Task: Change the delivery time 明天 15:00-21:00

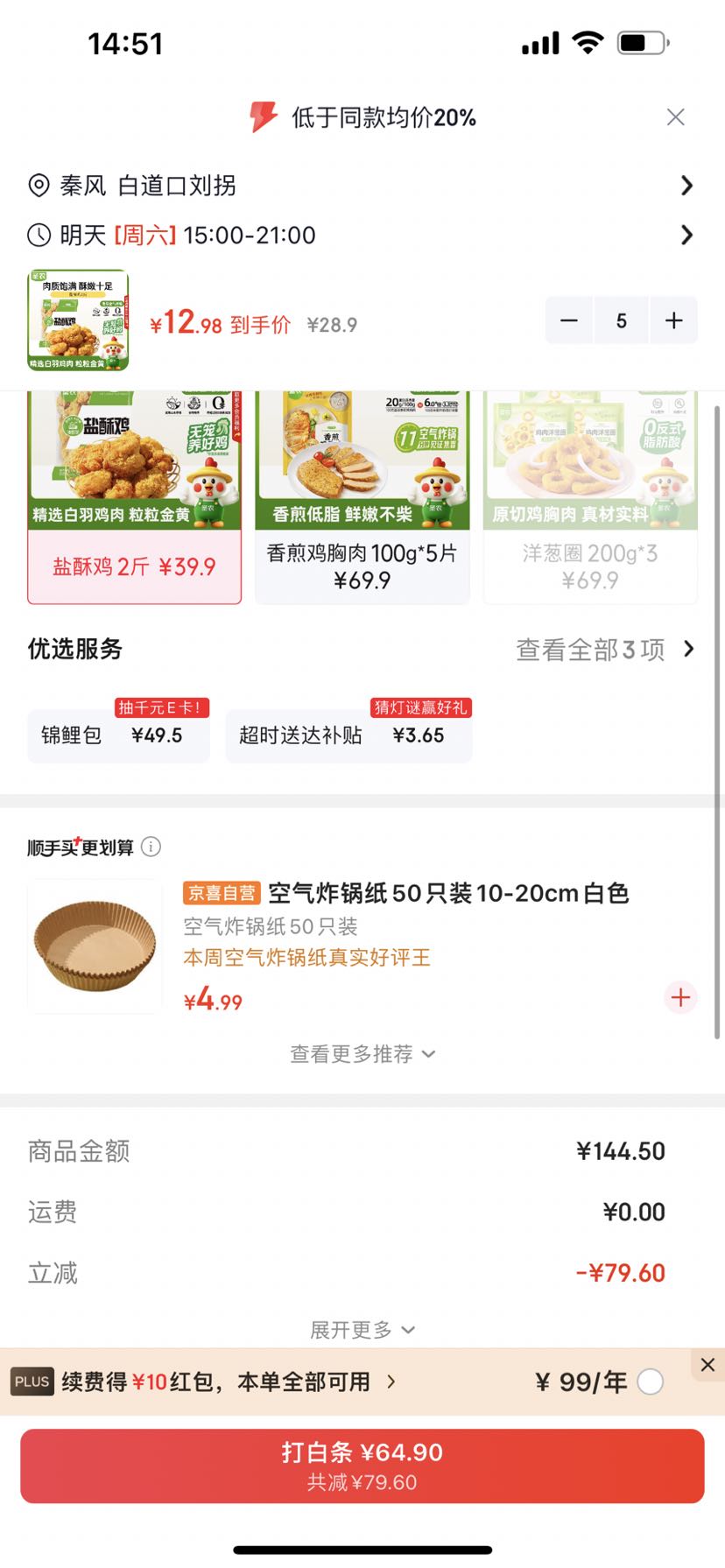Action: tap(362, 235)
